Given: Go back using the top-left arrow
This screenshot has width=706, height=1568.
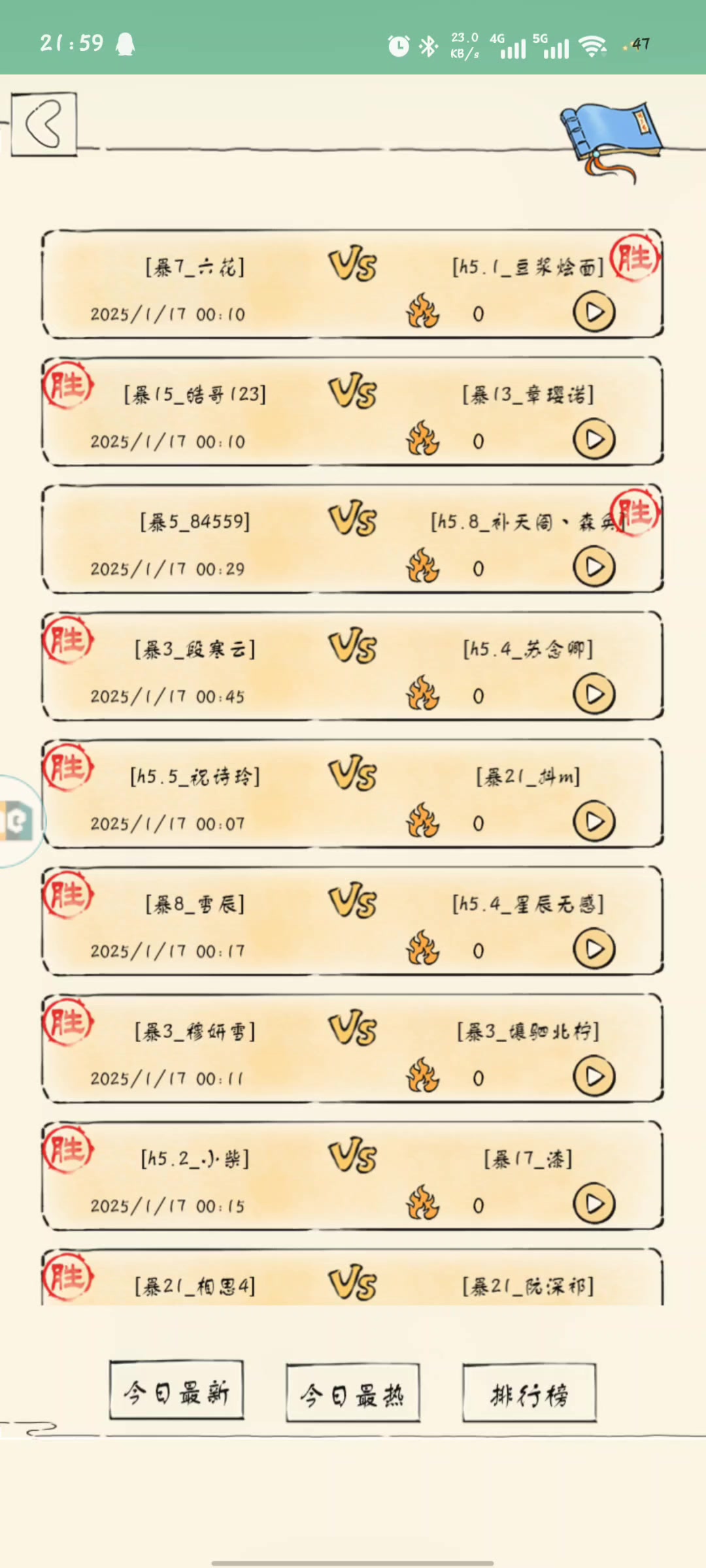Looking at the screenshot, I should [x=44, y=123].
